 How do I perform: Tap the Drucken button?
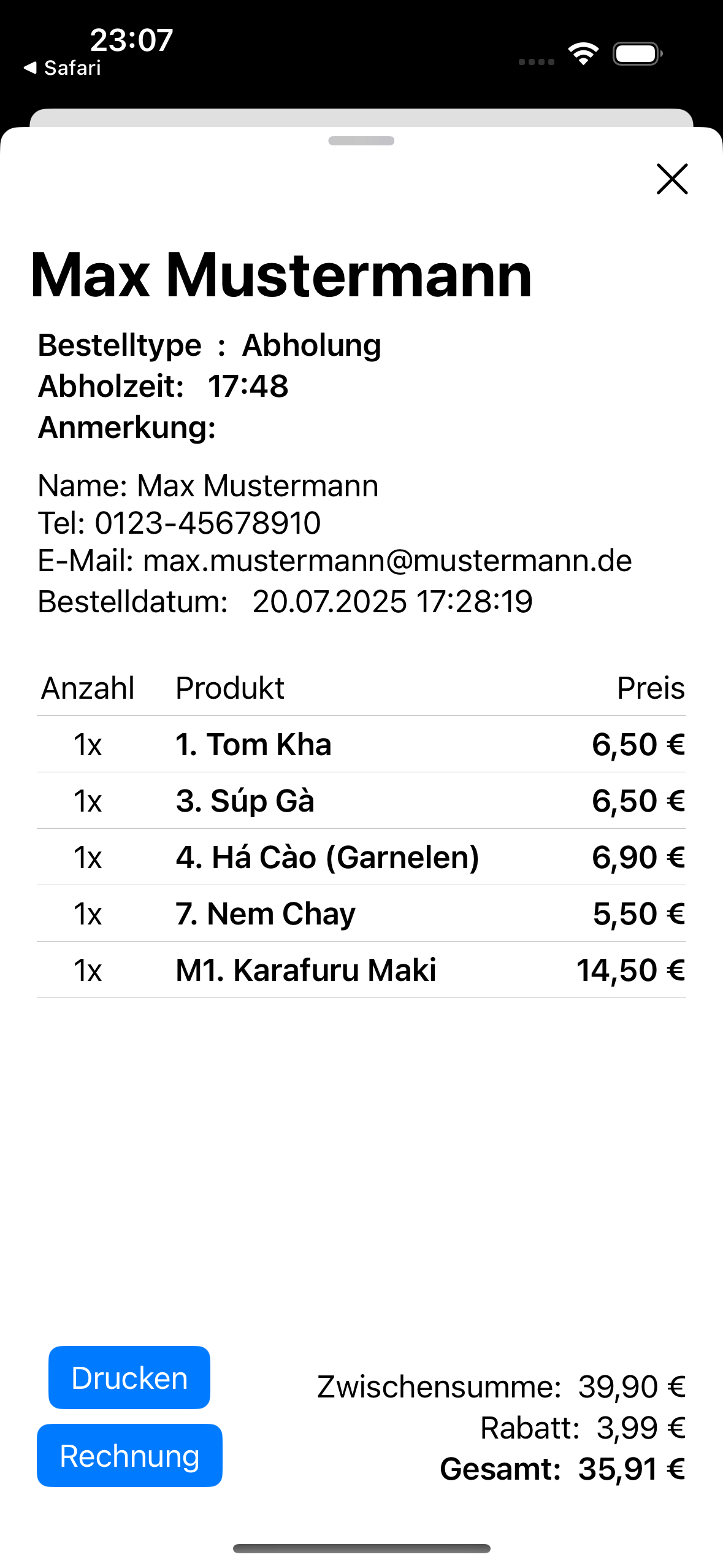(x=129, y=1378)
